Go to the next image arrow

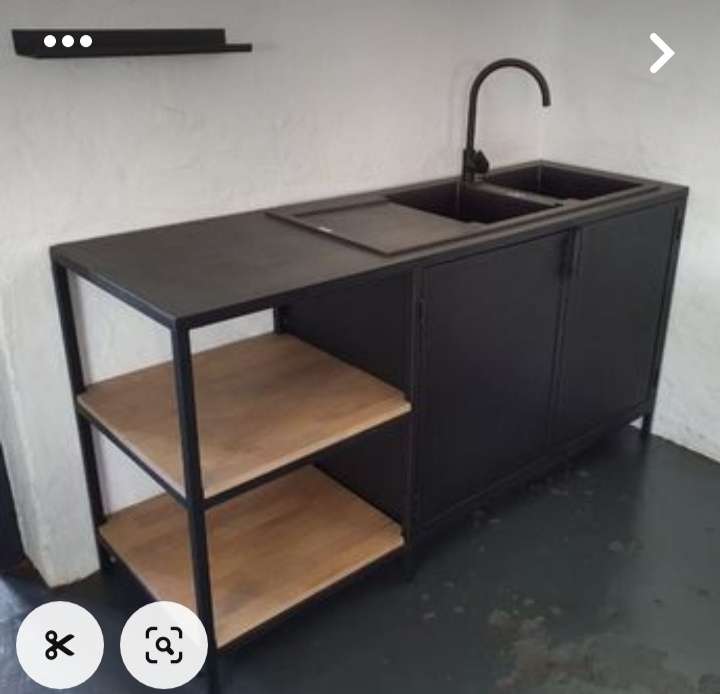[661, 53]
